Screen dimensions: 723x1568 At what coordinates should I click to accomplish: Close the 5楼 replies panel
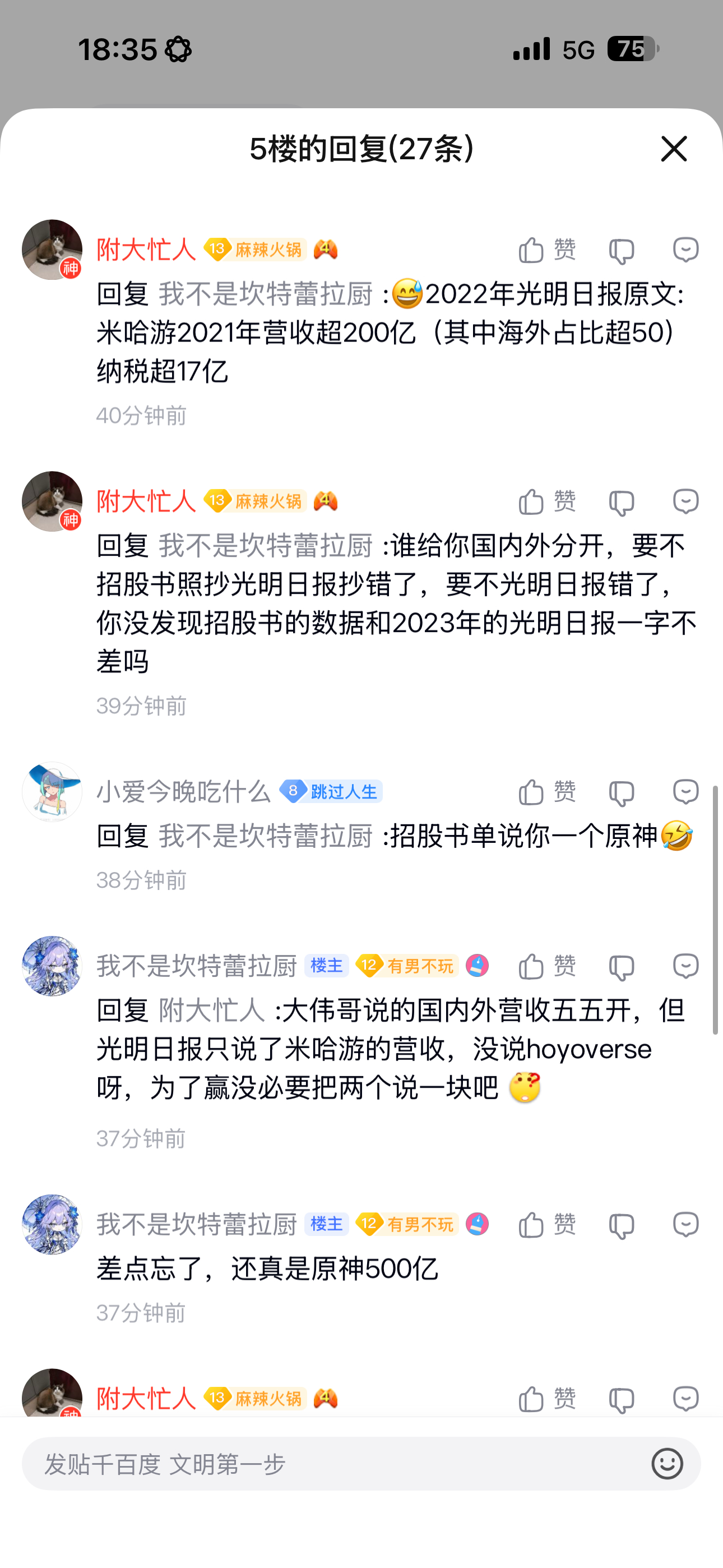[x=674, y=149]
